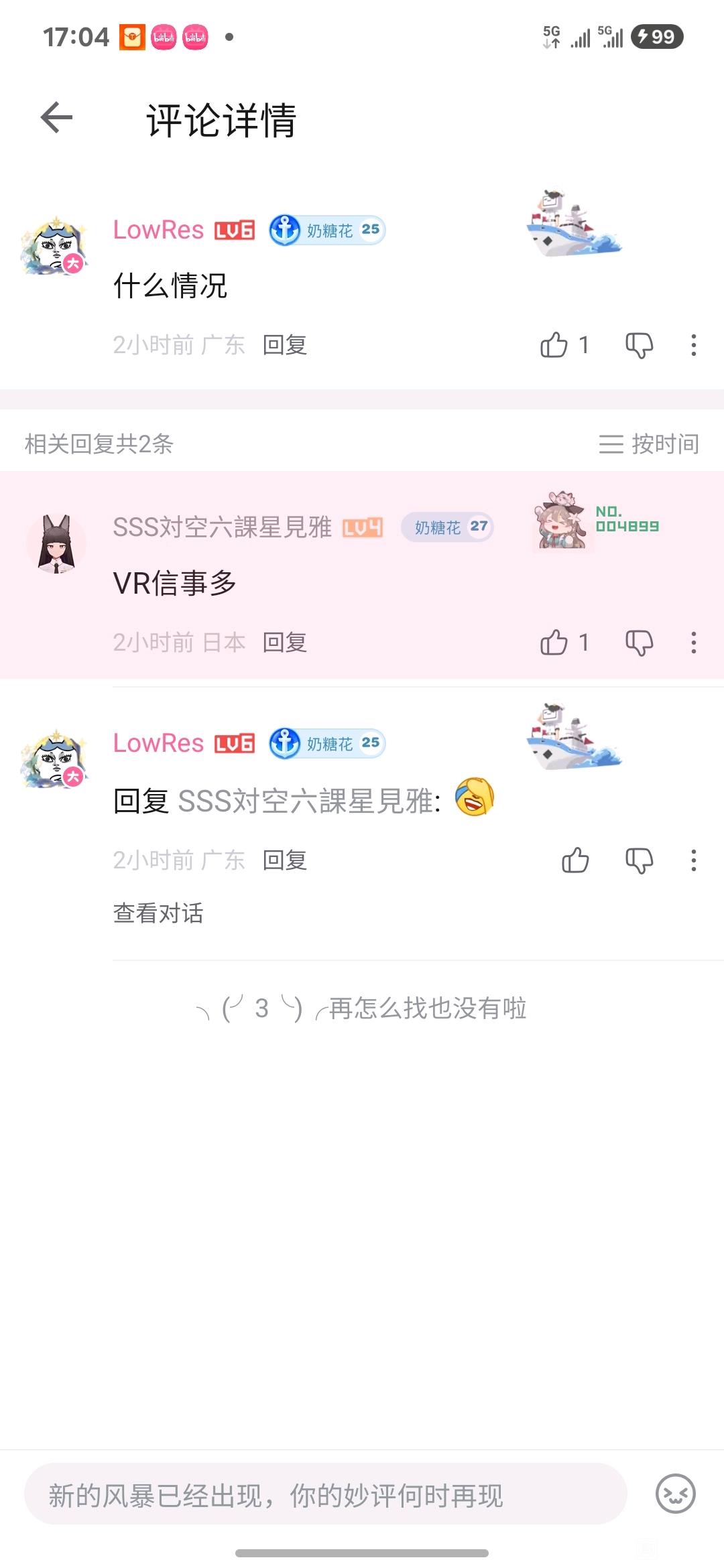The width and height of the screenshot is (724, 1568).
Task: Open SSS対空六課星見雅's profile avatar
Action: click(56, 543)
